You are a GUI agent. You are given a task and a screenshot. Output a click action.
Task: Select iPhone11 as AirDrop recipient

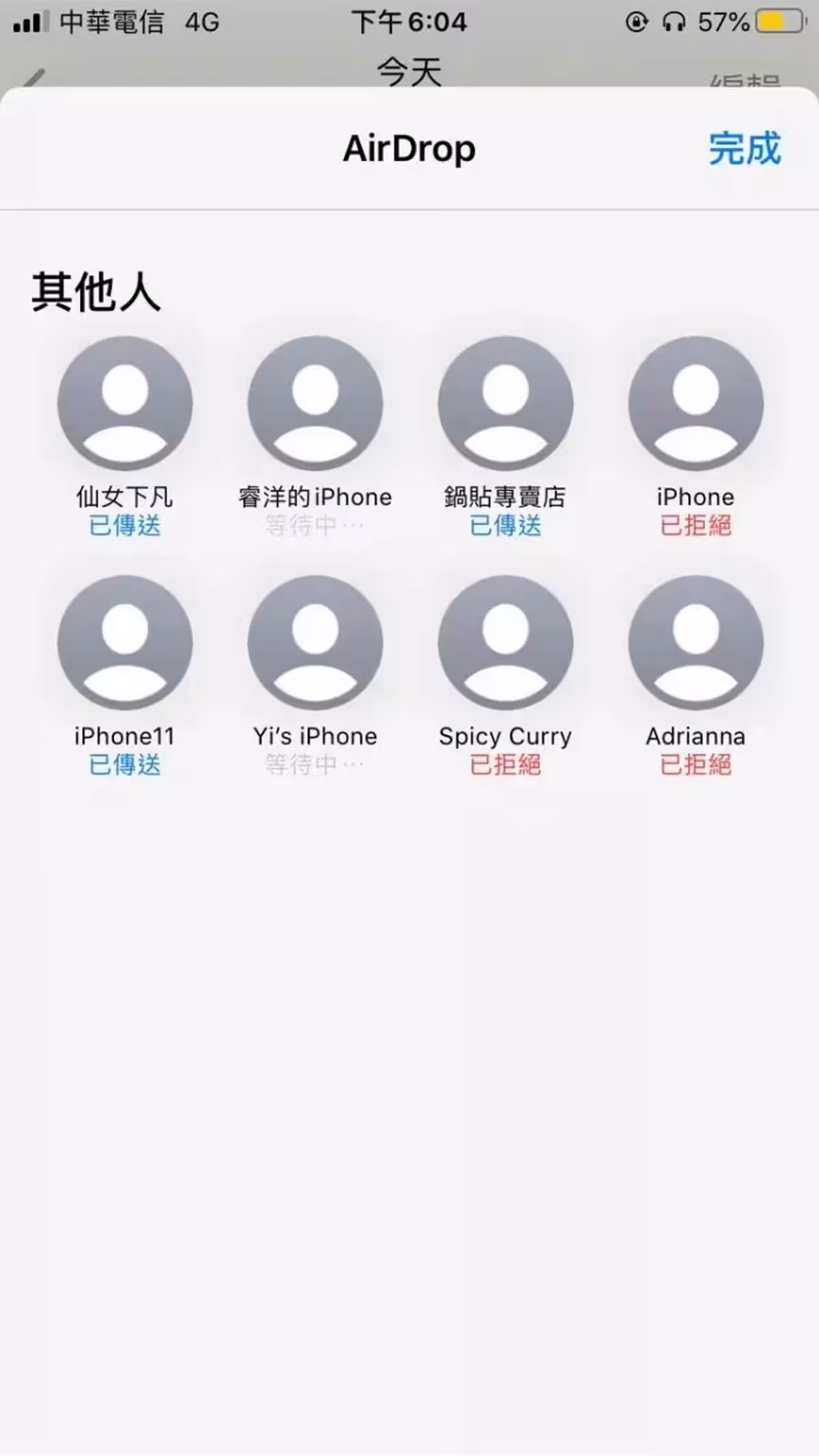tap(125, 643)
